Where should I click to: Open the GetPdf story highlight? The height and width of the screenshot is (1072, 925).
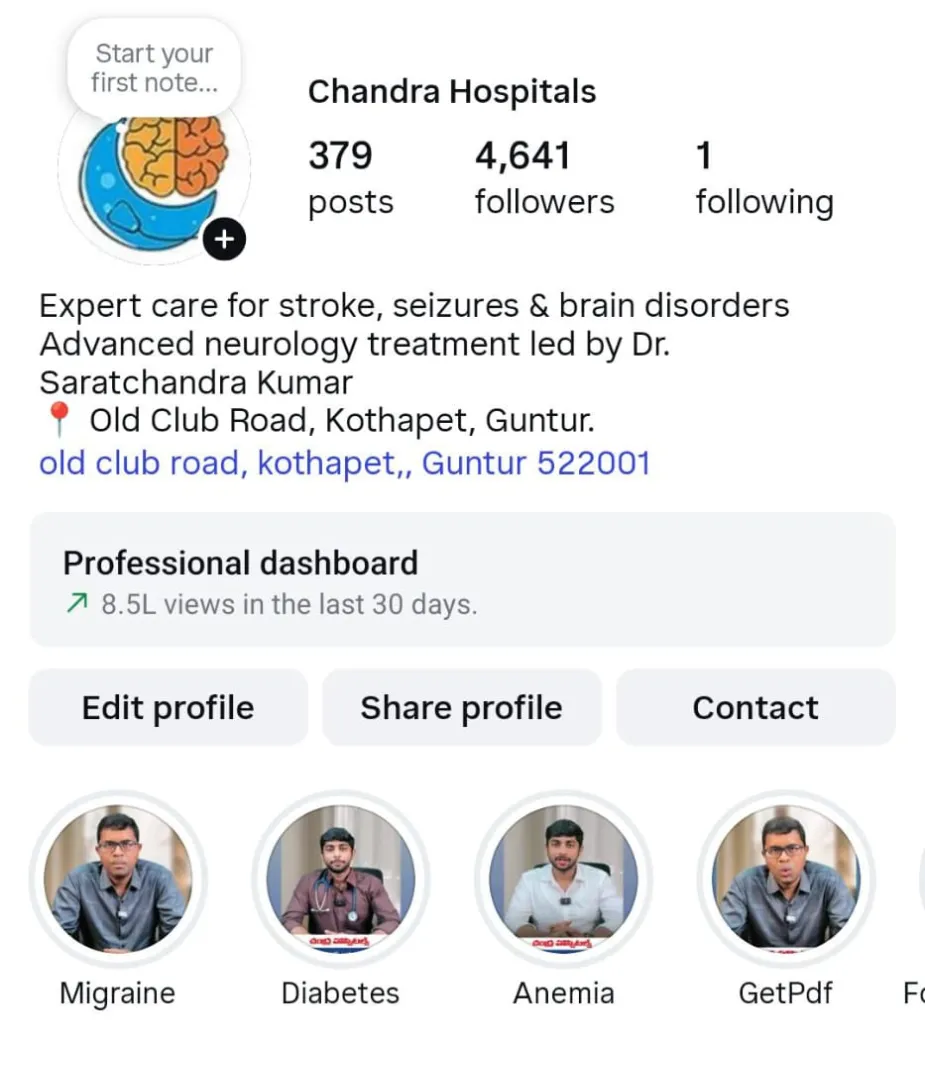[786, 878]
